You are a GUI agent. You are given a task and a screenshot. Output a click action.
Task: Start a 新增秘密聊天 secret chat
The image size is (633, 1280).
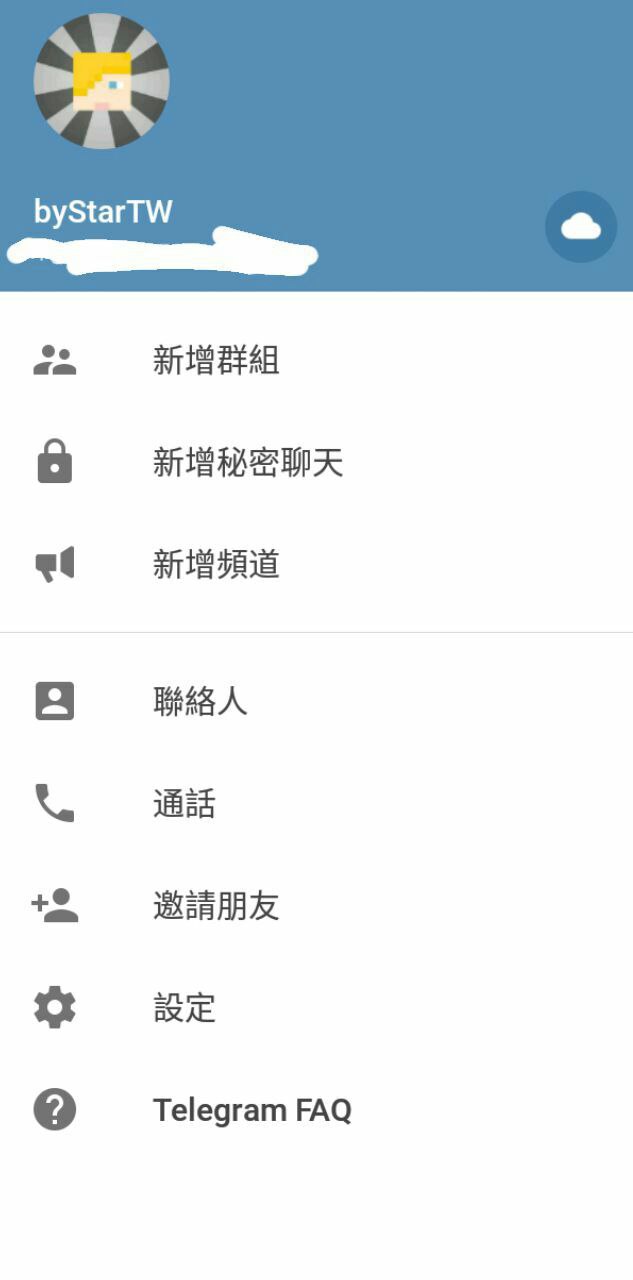tap(247, 462)
